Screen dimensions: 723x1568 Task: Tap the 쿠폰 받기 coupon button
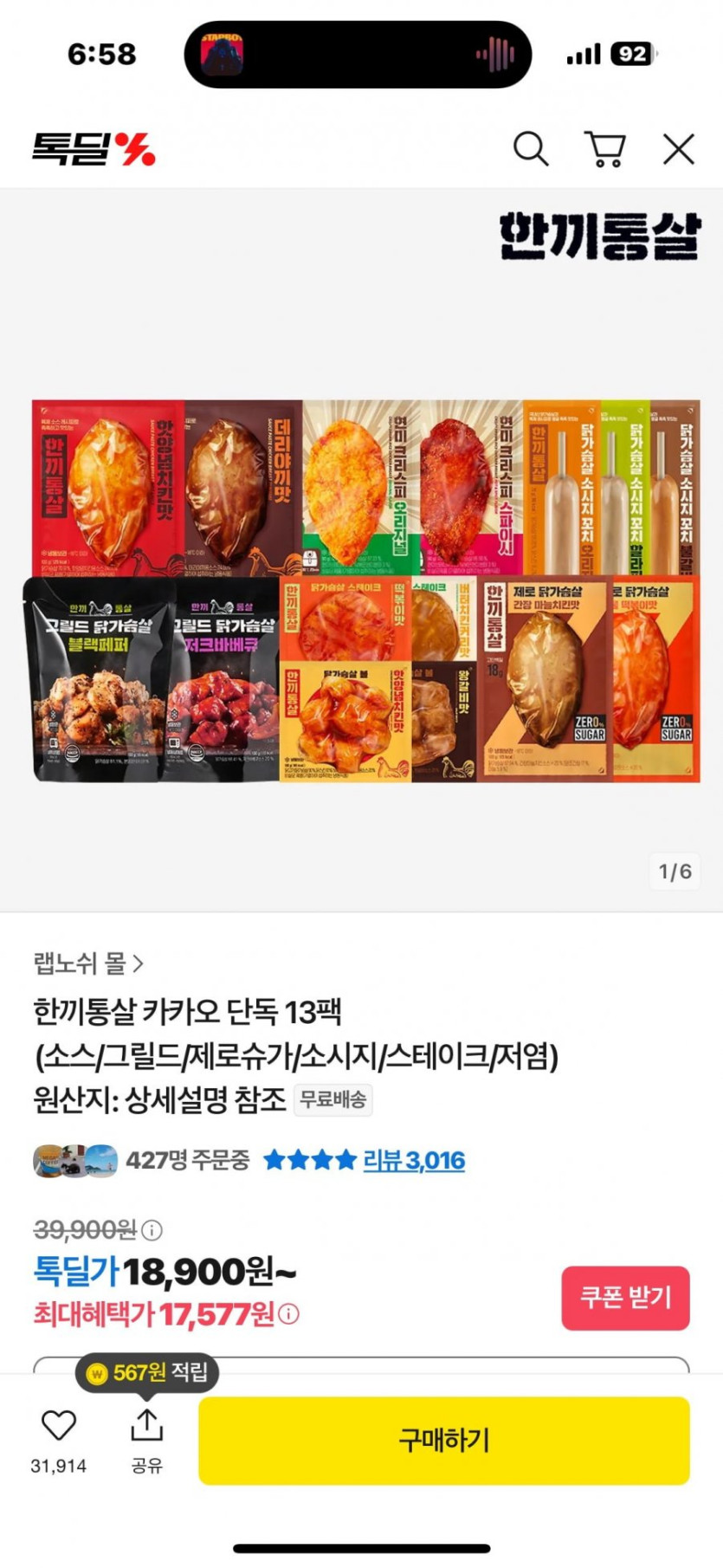coord(625,1298)
